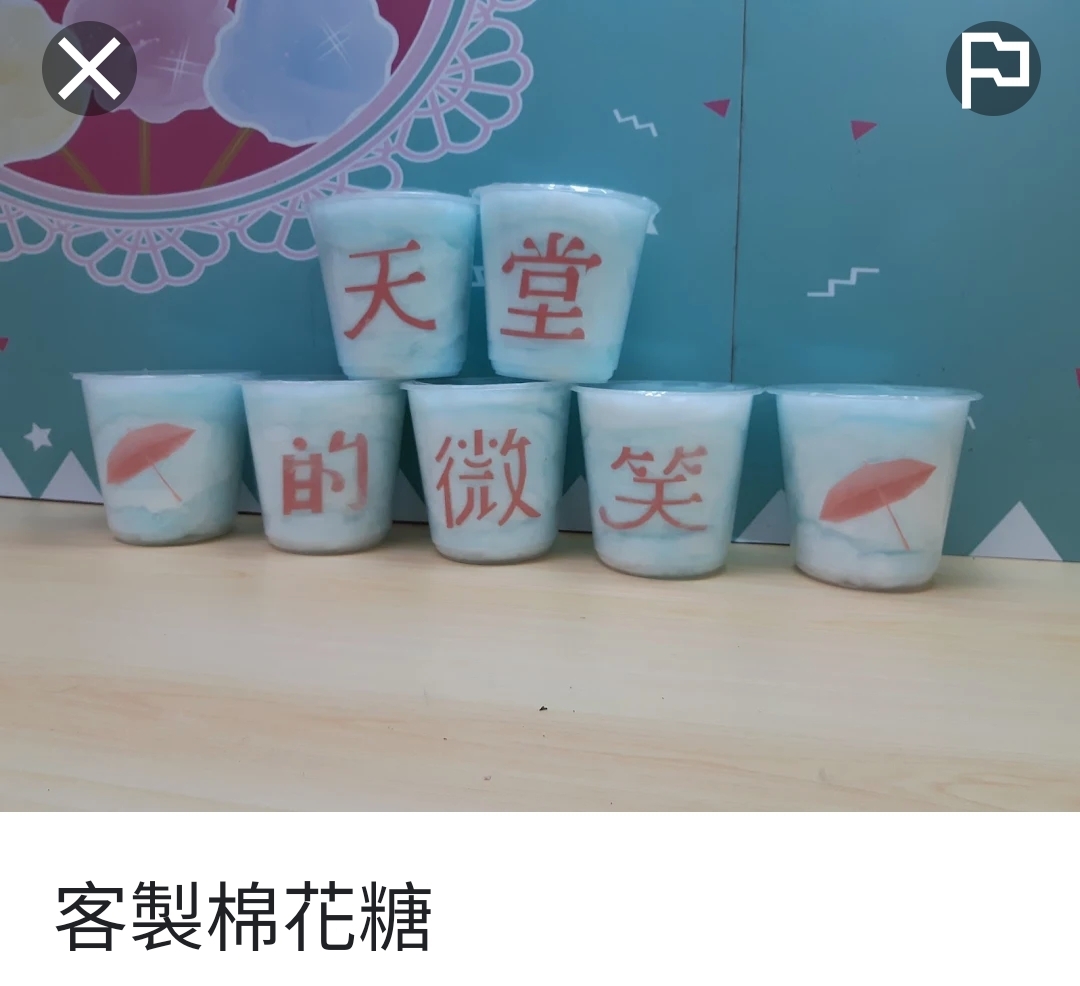The image size is (1080, 986).
Task: Report this photo with the flag icon
Action: pos(992,69)
